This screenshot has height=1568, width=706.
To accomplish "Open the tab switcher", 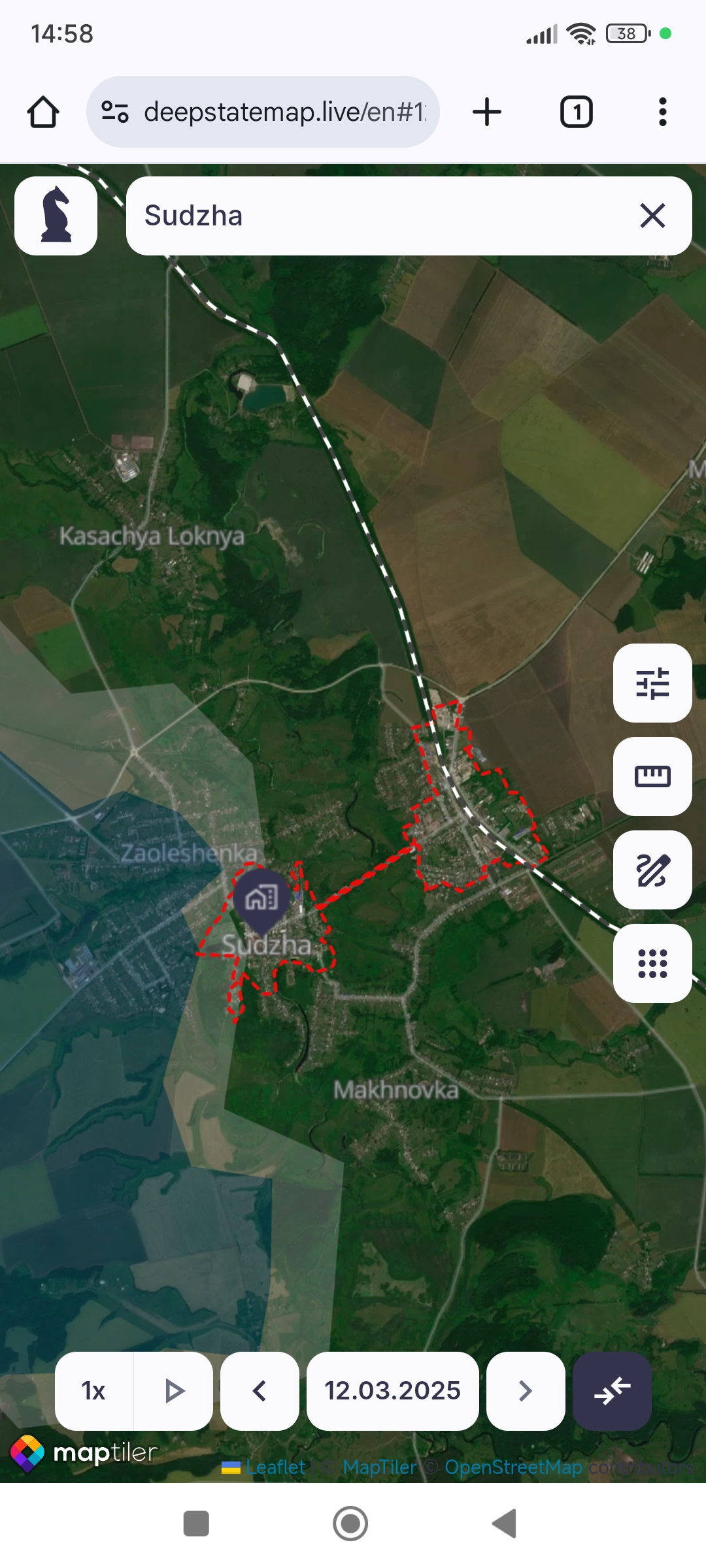I will pyautogui.click(x=576, y=112).
